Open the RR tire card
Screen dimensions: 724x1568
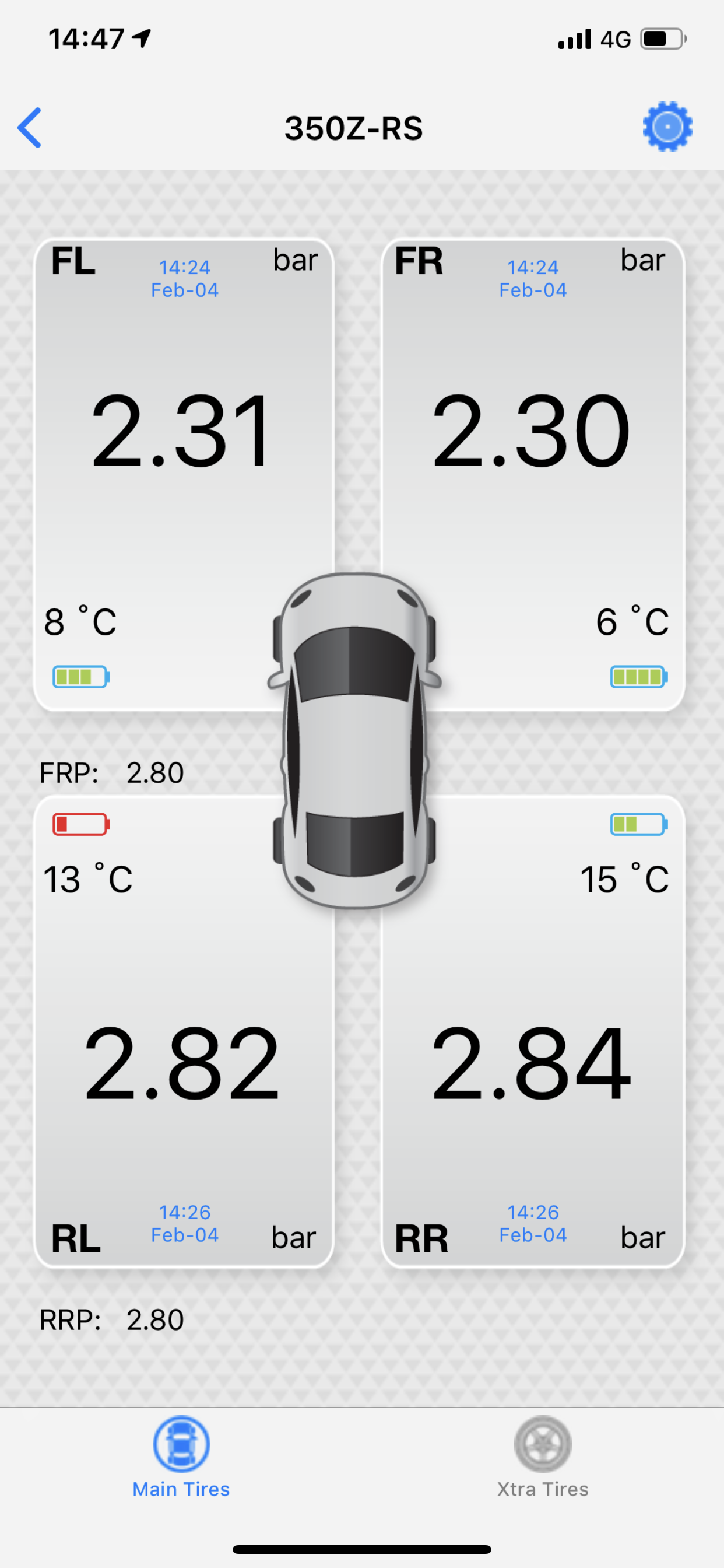coord(533,1031)
